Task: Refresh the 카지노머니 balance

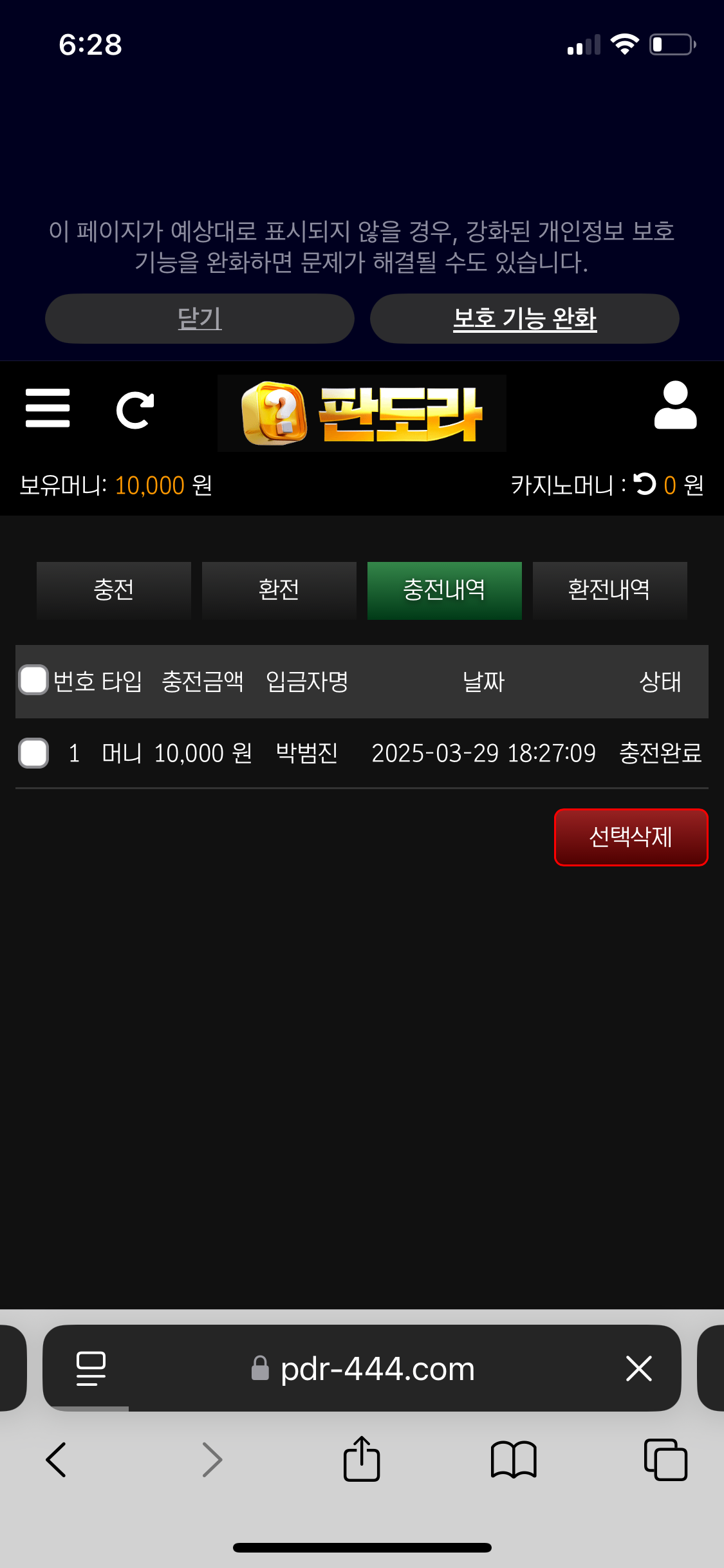Action: point(644,484)
